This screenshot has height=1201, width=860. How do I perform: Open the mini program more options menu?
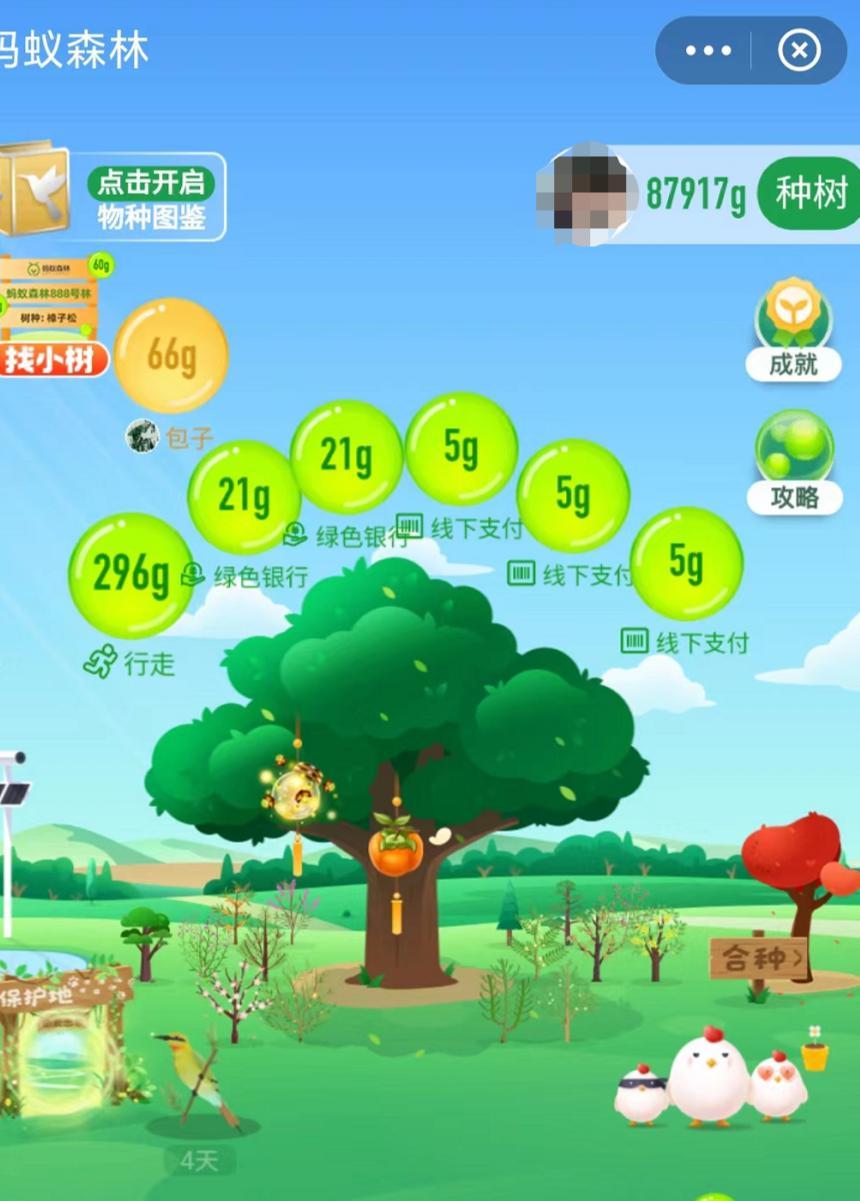[x=708, y=50]
